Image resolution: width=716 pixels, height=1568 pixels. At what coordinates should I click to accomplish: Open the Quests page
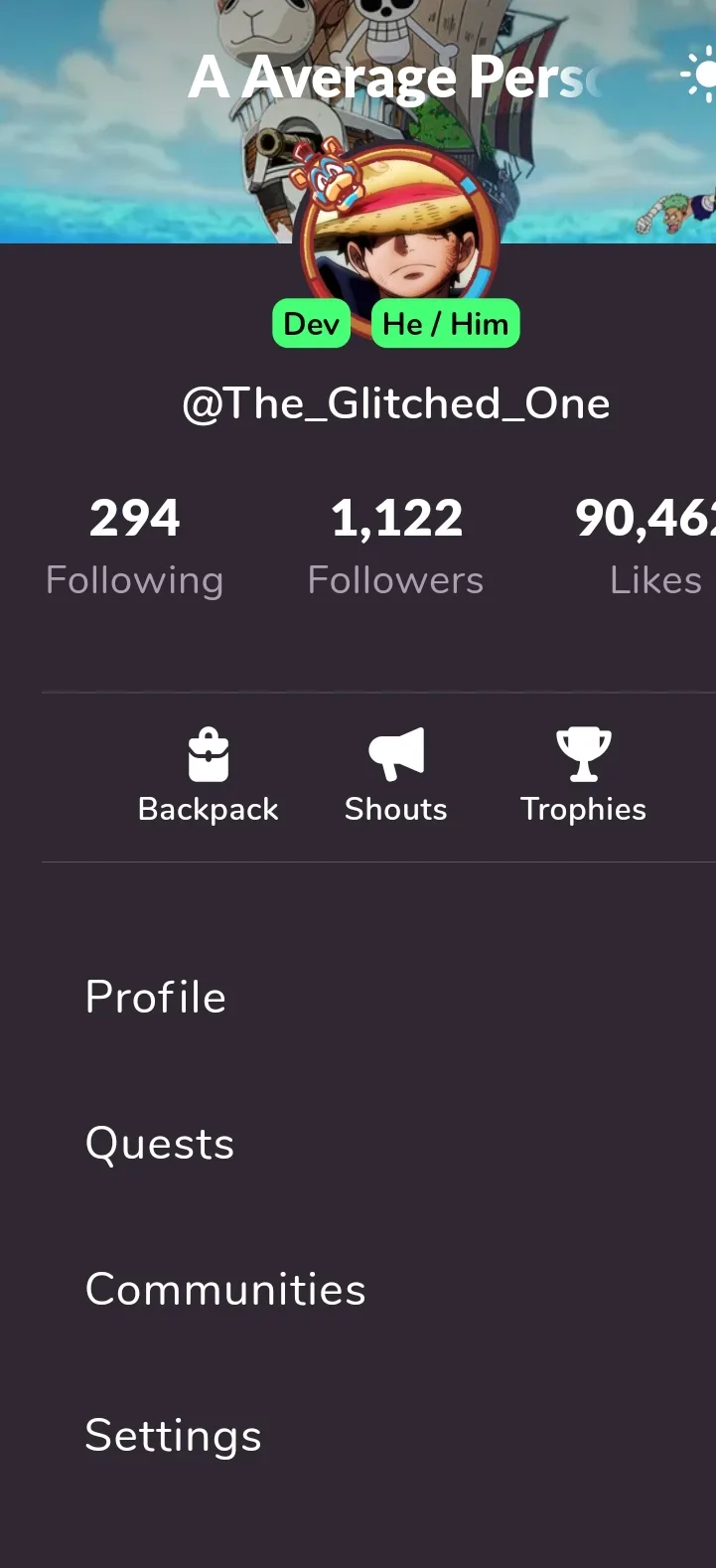coord(160,1144)
